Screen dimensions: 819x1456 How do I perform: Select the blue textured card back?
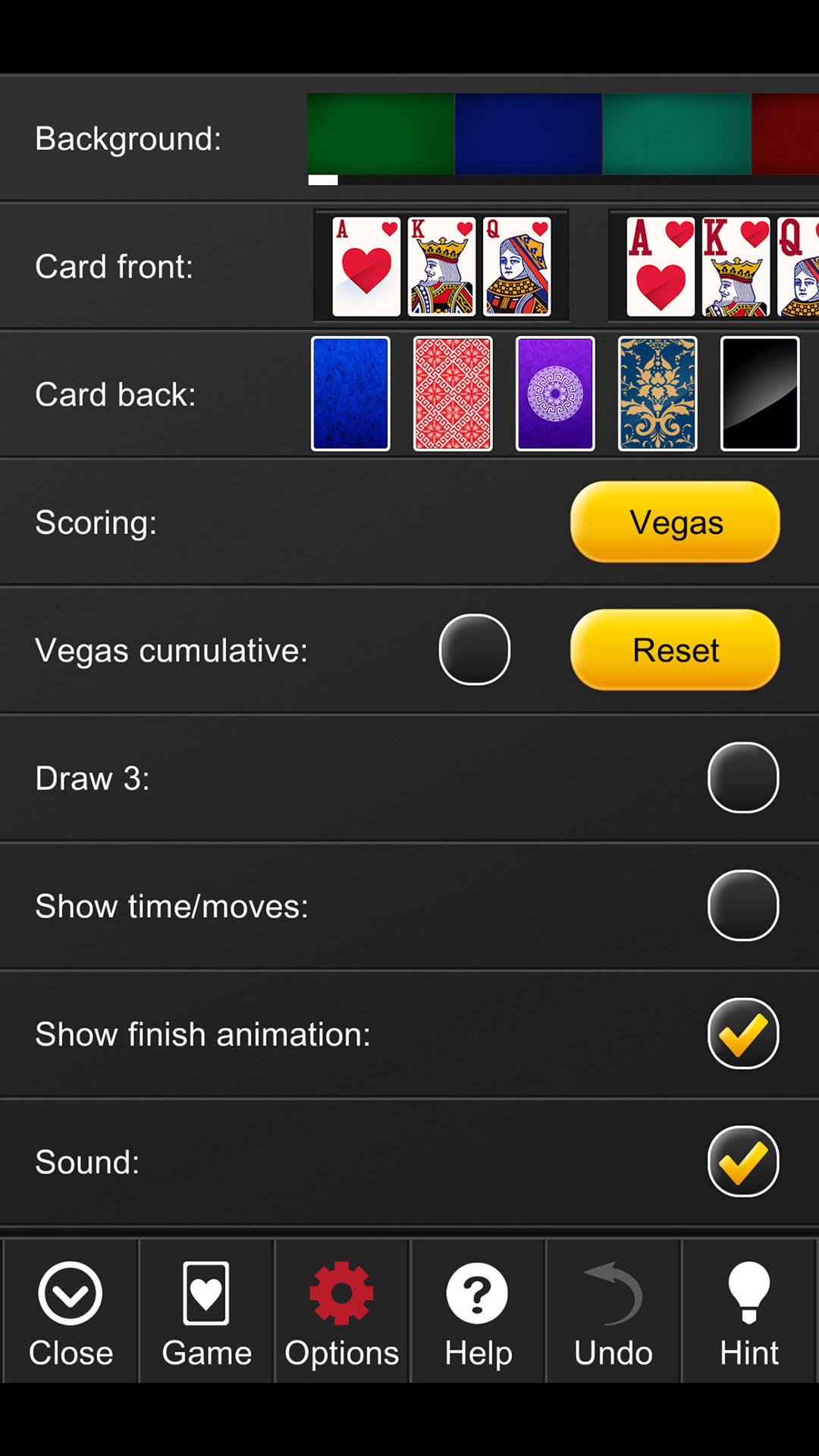coord(350,393)
